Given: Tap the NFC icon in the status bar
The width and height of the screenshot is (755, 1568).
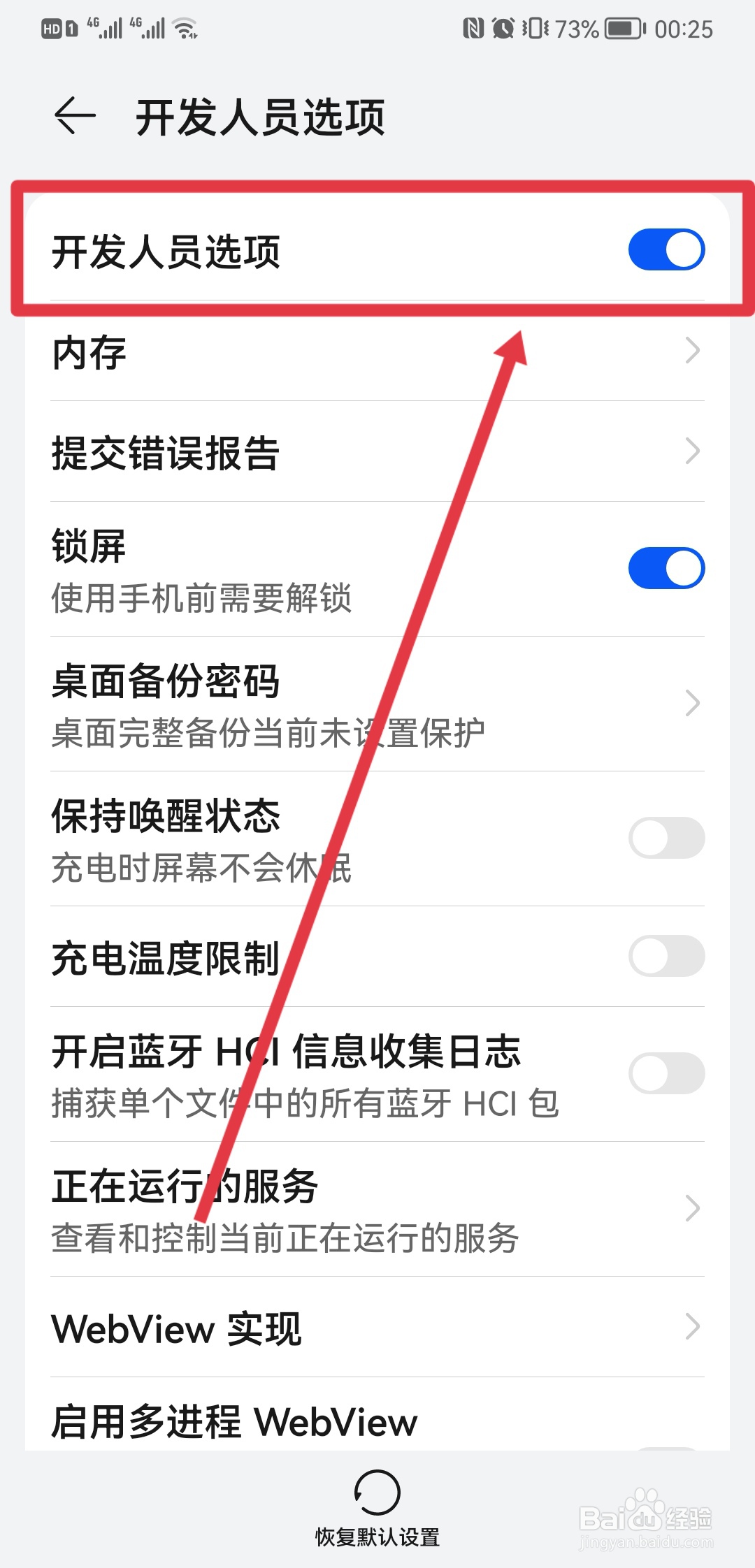Looking at the screenshot, I should coord(473,28).
